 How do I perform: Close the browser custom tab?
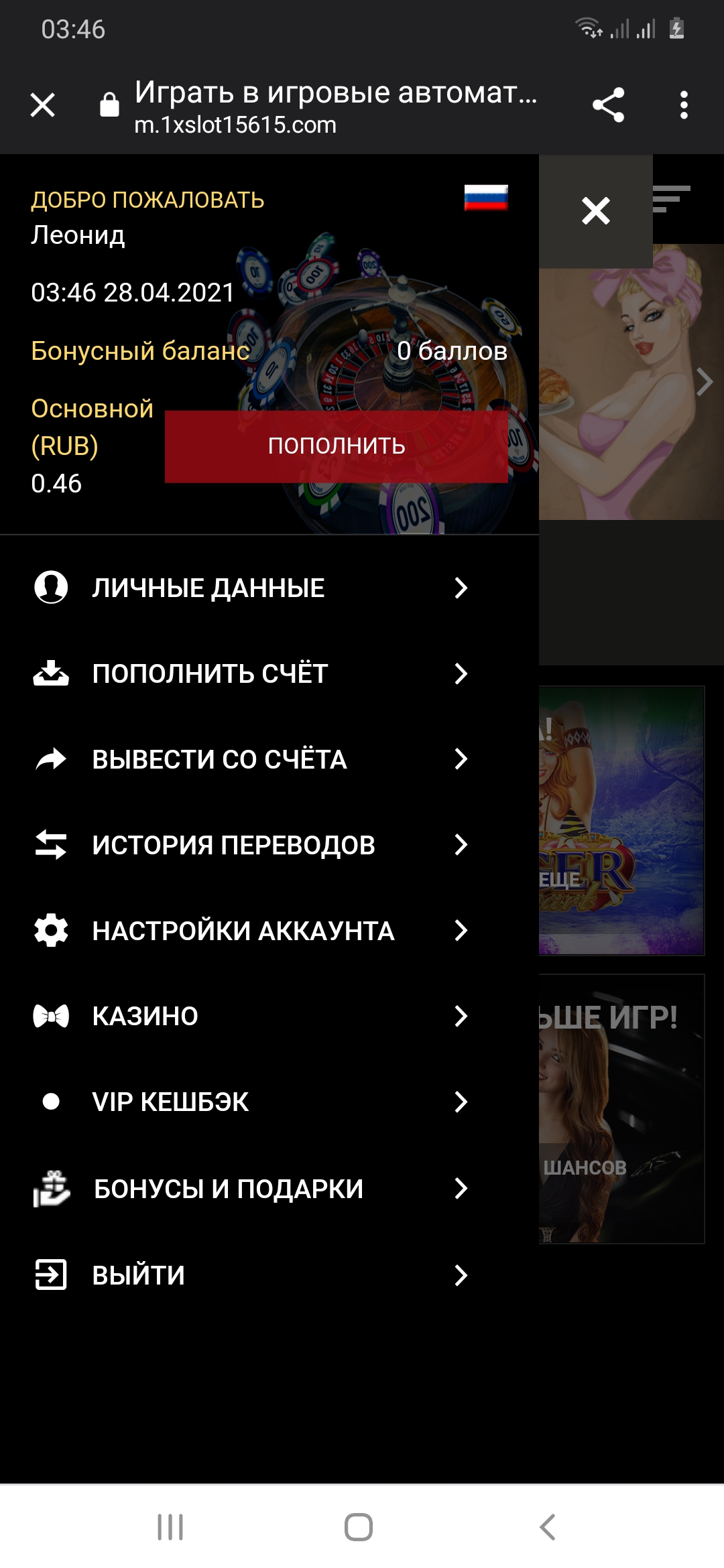tap(43, 105)
